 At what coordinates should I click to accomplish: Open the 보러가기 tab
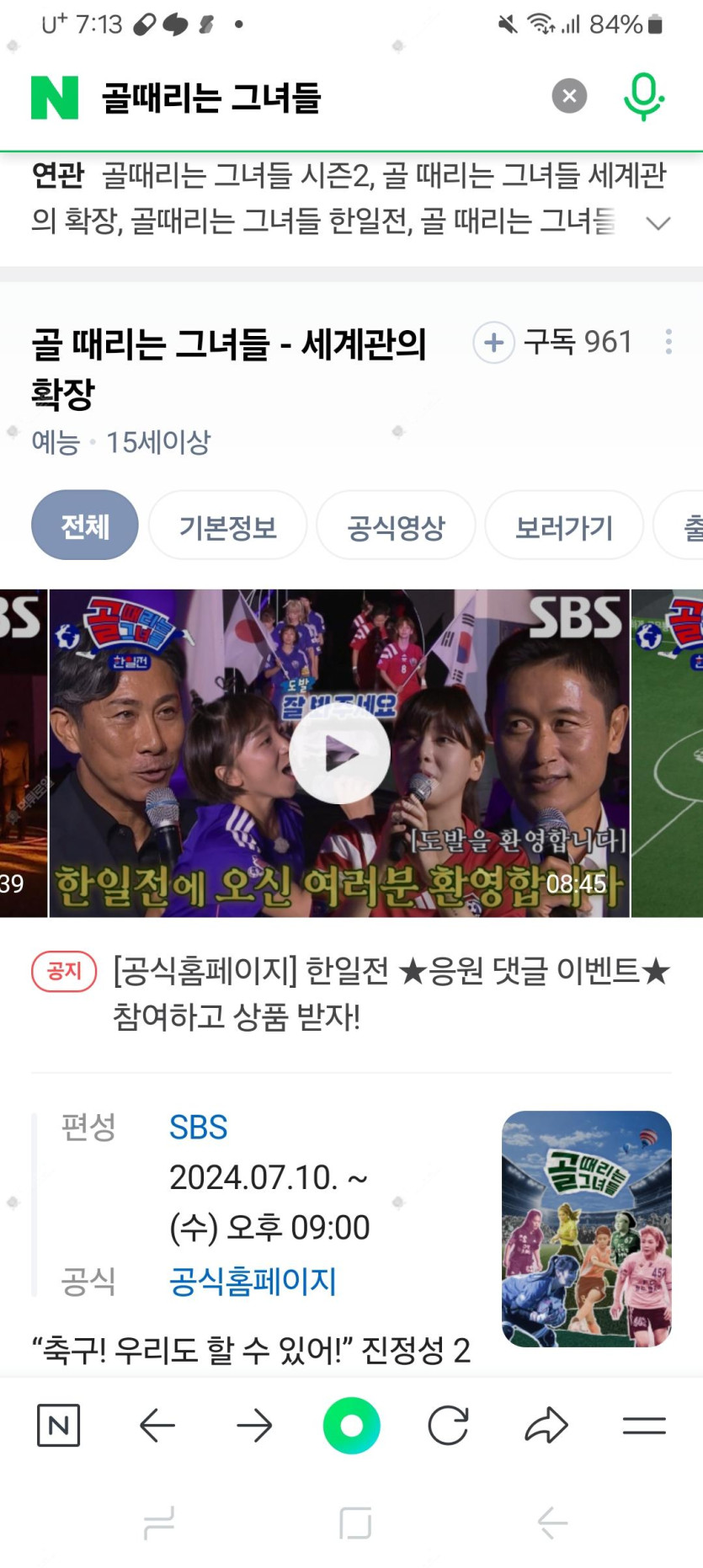(x=563, y=527)
